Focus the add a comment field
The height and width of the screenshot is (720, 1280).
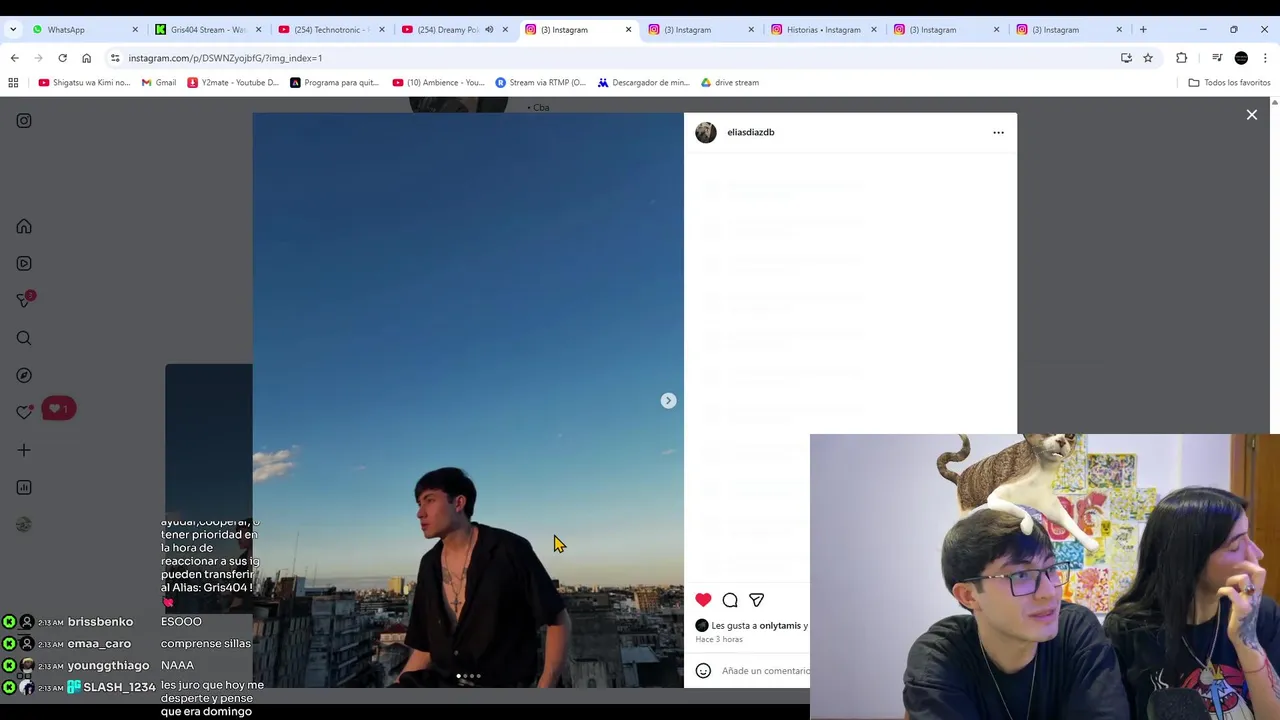[x=765, y=671]
